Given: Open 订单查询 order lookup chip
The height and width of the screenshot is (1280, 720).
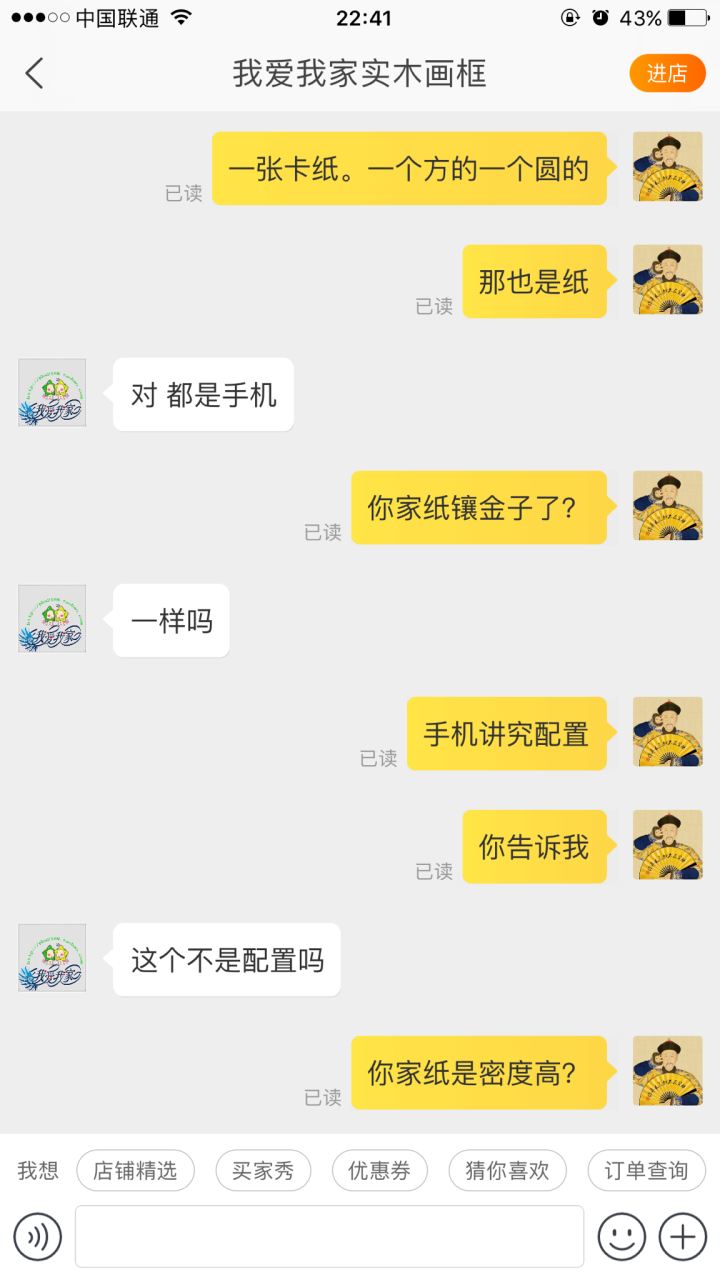Looking at the screenshot, I should [646, 1170].
